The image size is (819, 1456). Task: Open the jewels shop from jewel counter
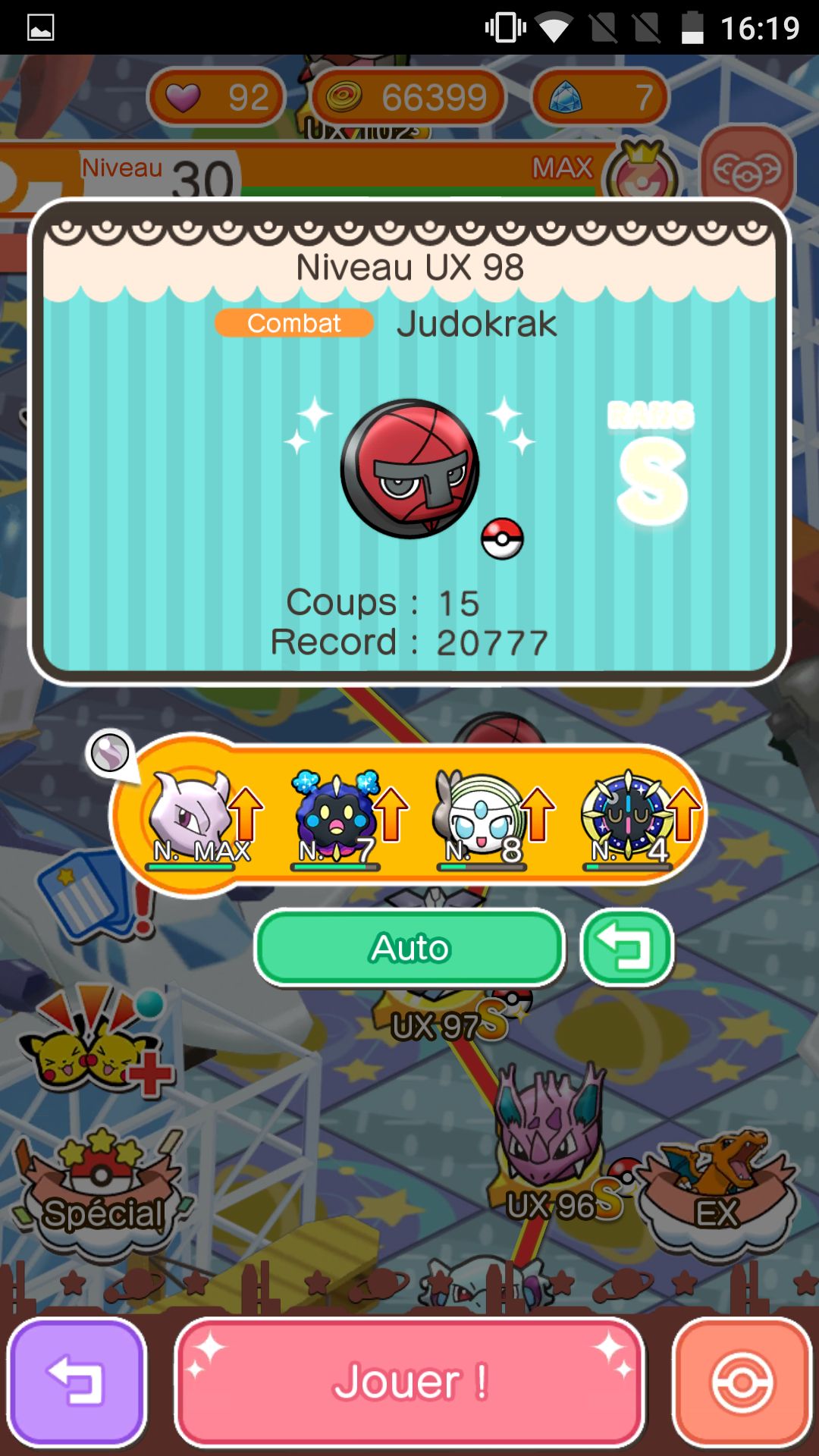(601, 97)
